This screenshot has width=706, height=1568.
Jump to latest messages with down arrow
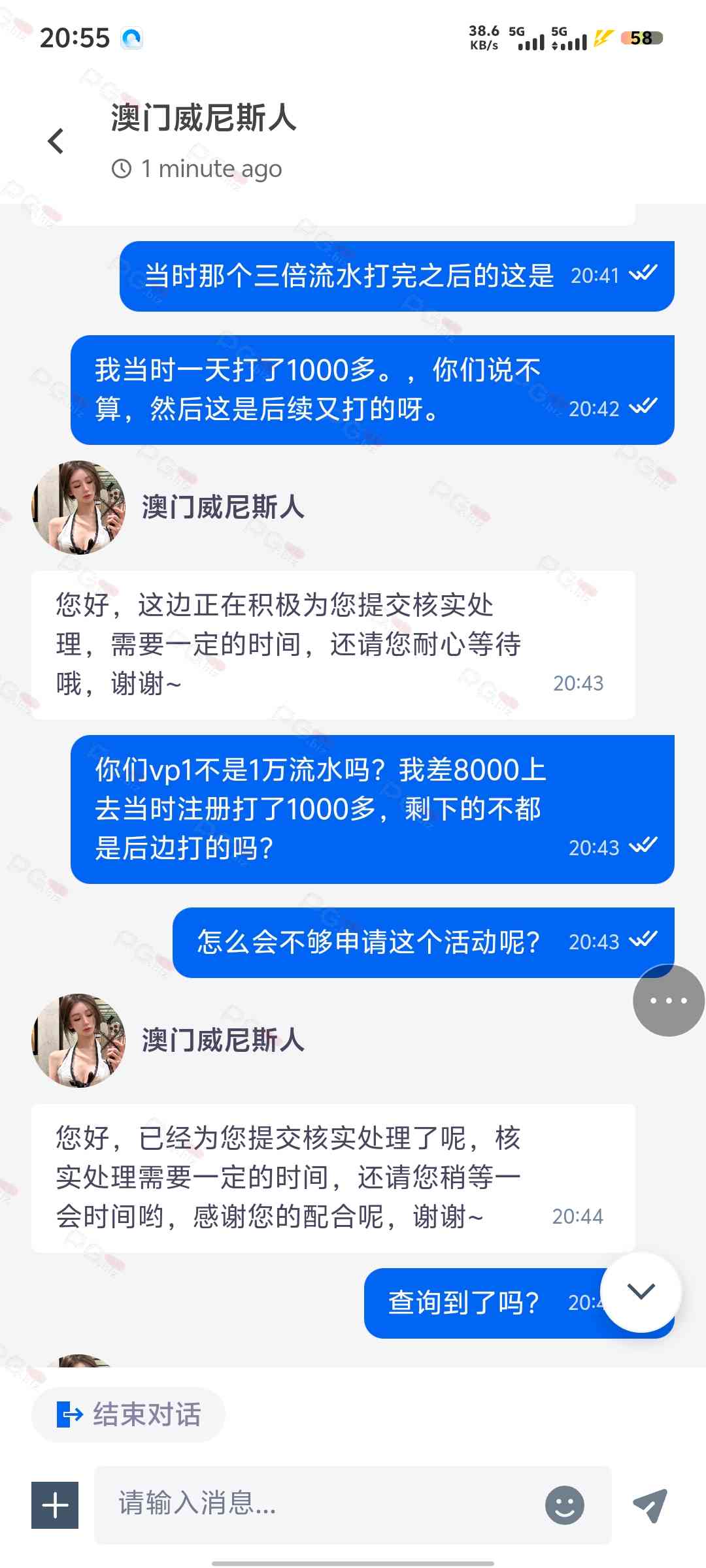coord(641,1291)
